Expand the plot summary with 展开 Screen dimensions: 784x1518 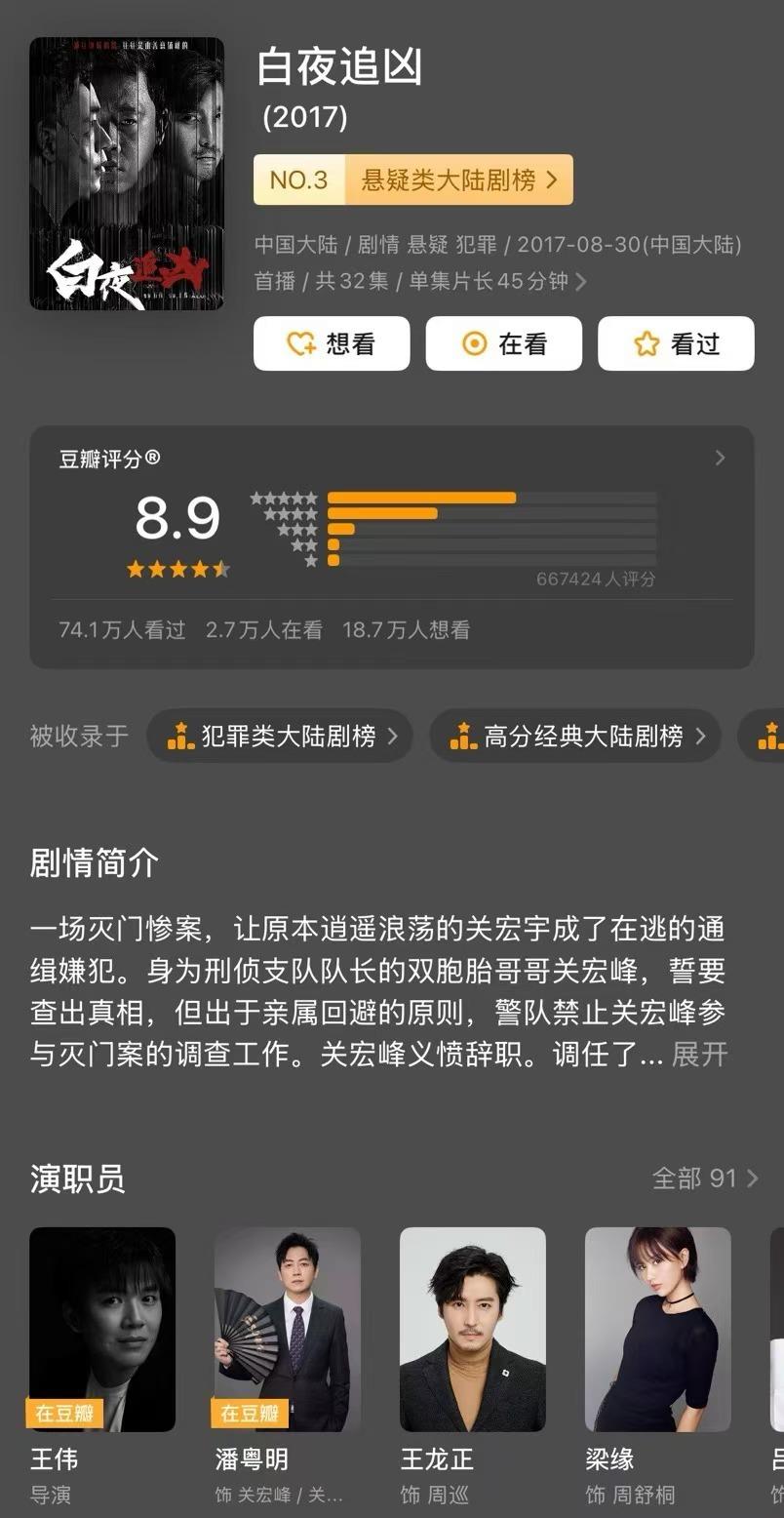click(x=699, y=1055)
